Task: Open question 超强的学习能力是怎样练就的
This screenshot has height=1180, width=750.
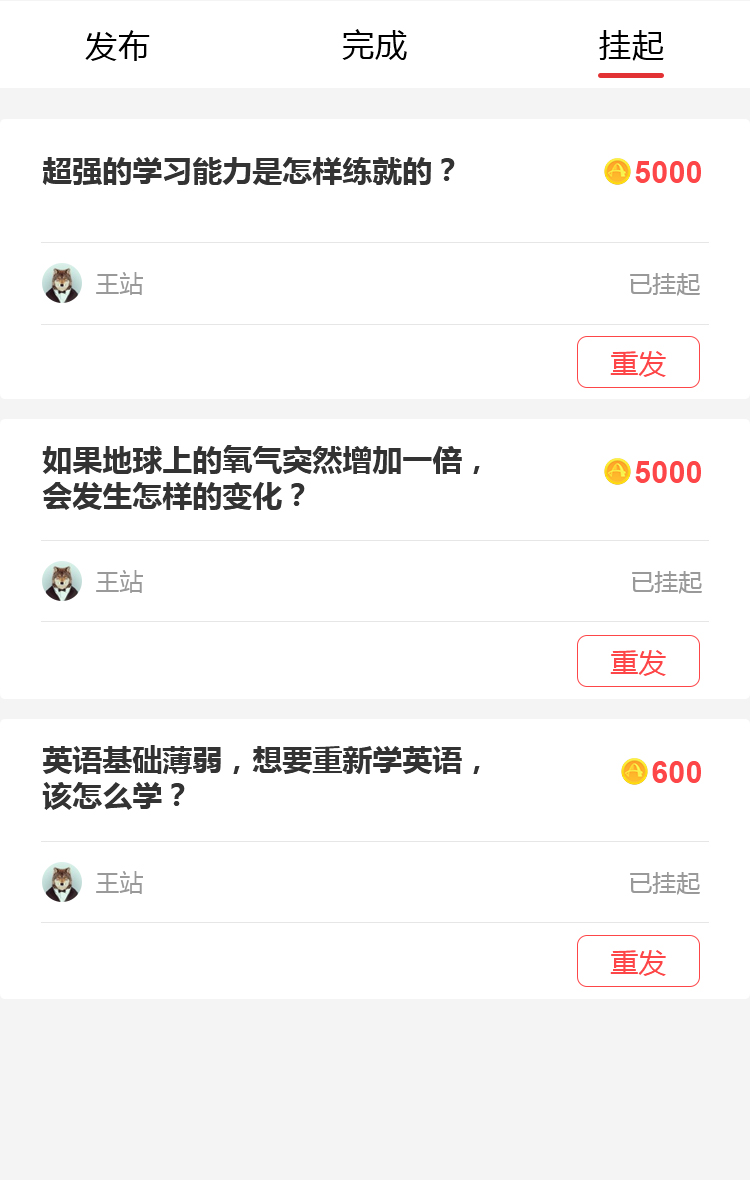Action: click(x=250, y=172)
